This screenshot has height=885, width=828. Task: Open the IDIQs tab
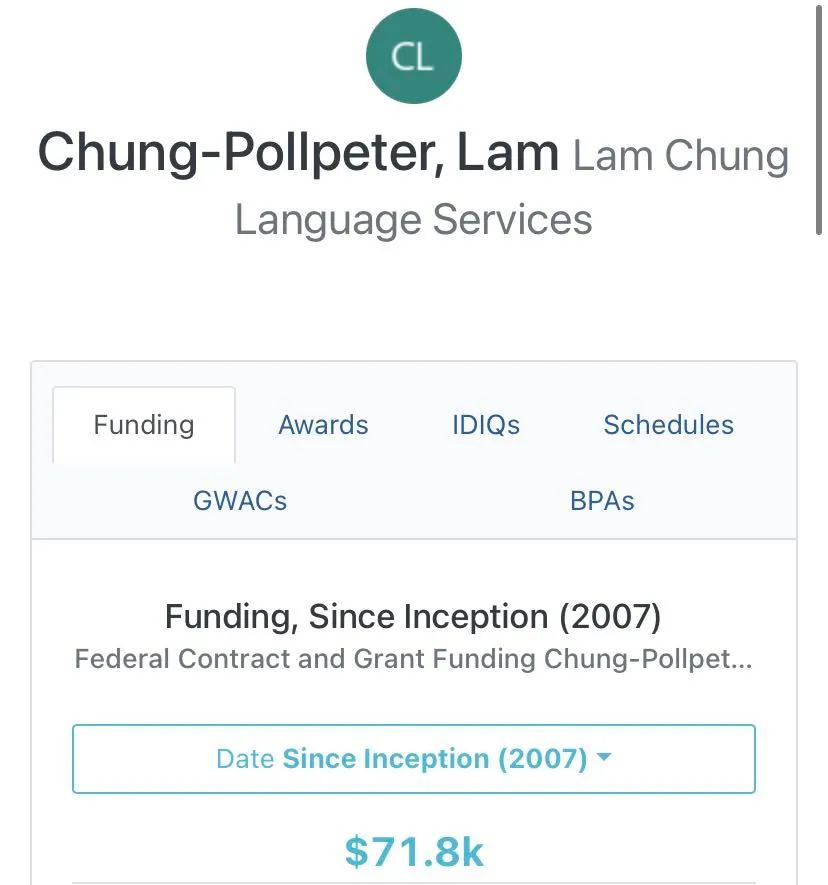pos(486,425)
